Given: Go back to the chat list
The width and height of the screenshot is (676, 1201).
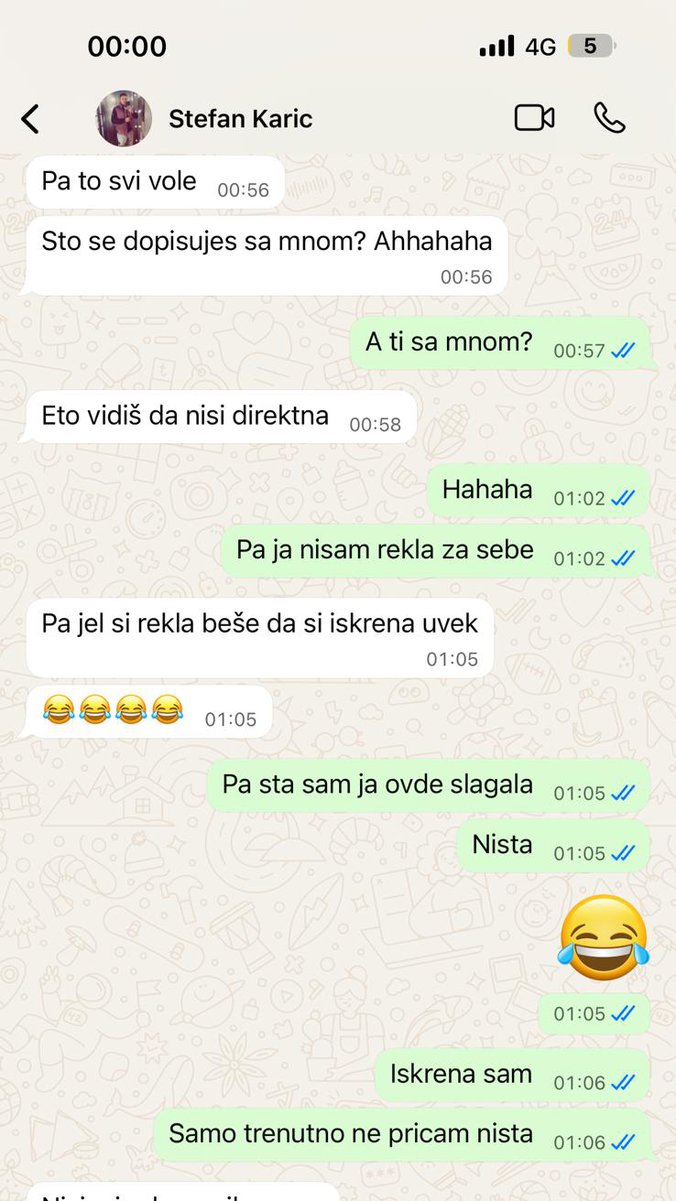Looking at the screenshot, I should pos(31,119).
